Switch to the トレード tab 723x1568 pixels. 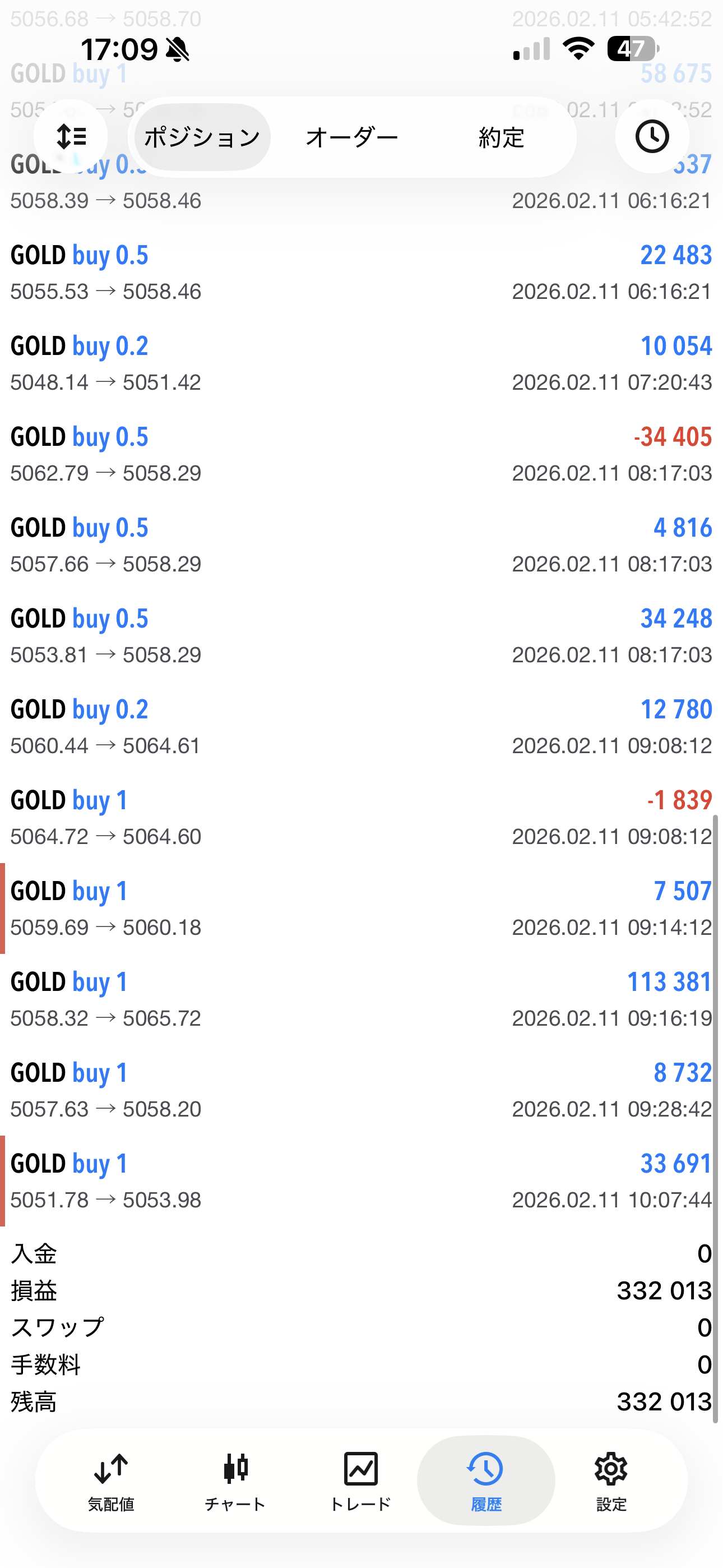tap(360, 1481)
